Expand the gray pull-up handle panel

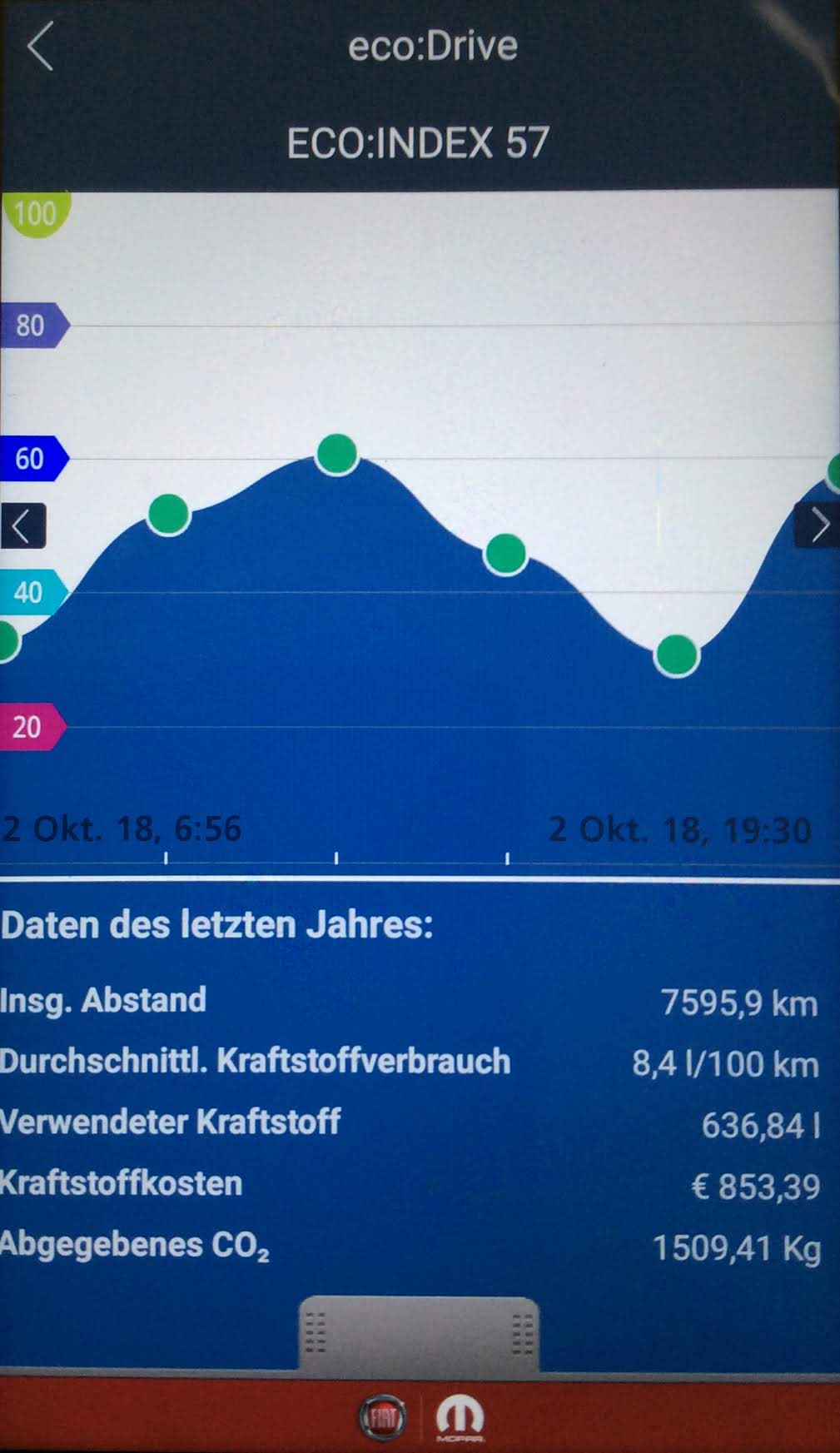(419, 1332)
